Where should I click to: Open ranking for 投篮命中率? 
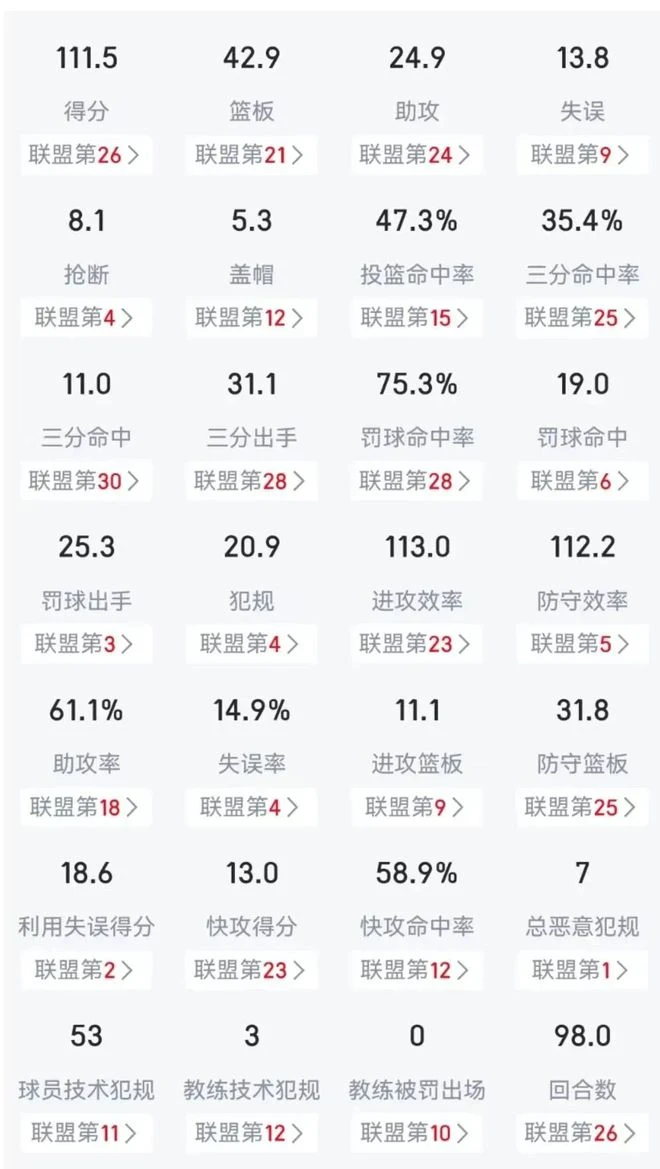[x=417, y=318]
